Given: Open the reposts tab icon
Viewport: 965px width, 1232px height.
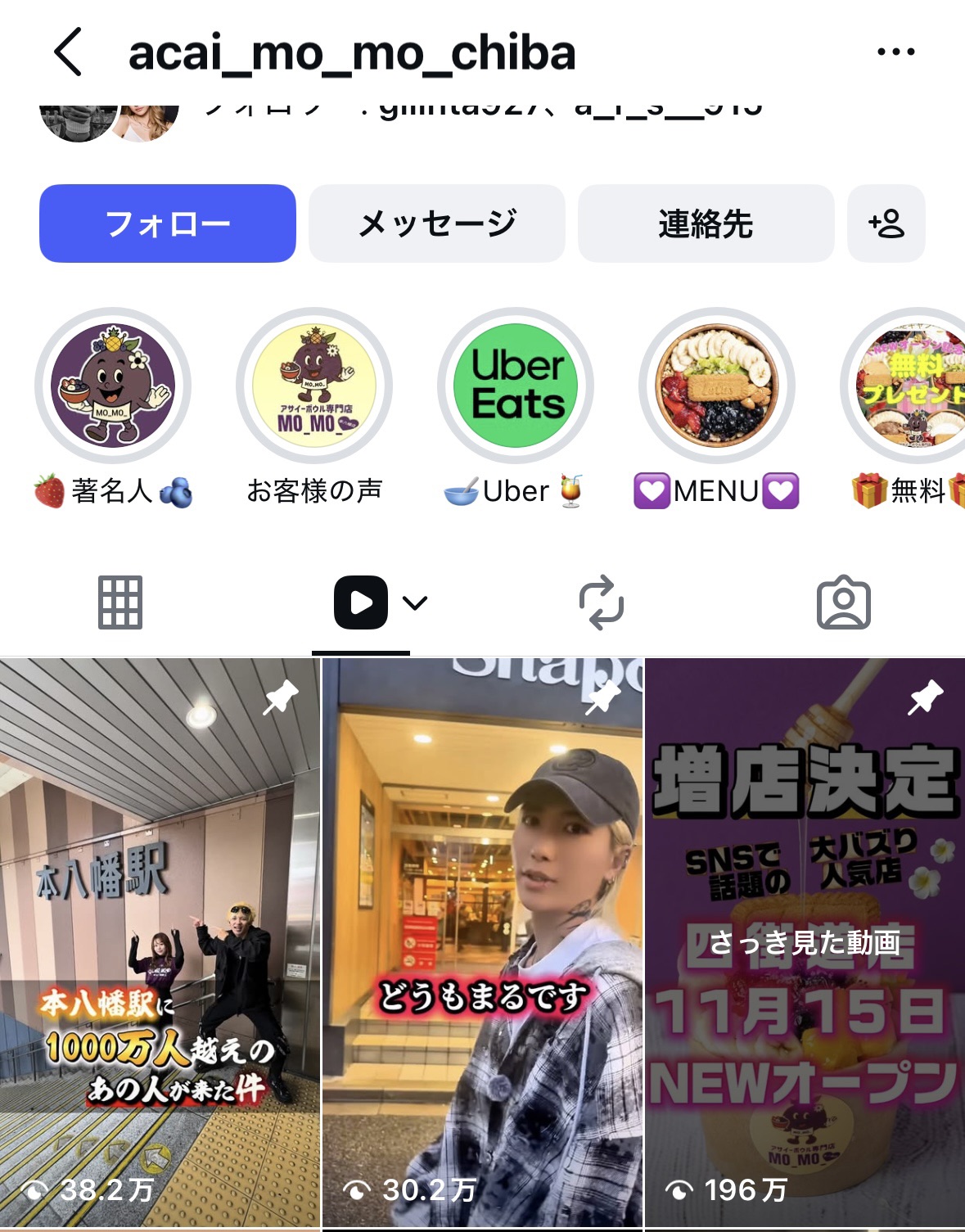Looking at the screenshot, I should (x=602, y=603).
